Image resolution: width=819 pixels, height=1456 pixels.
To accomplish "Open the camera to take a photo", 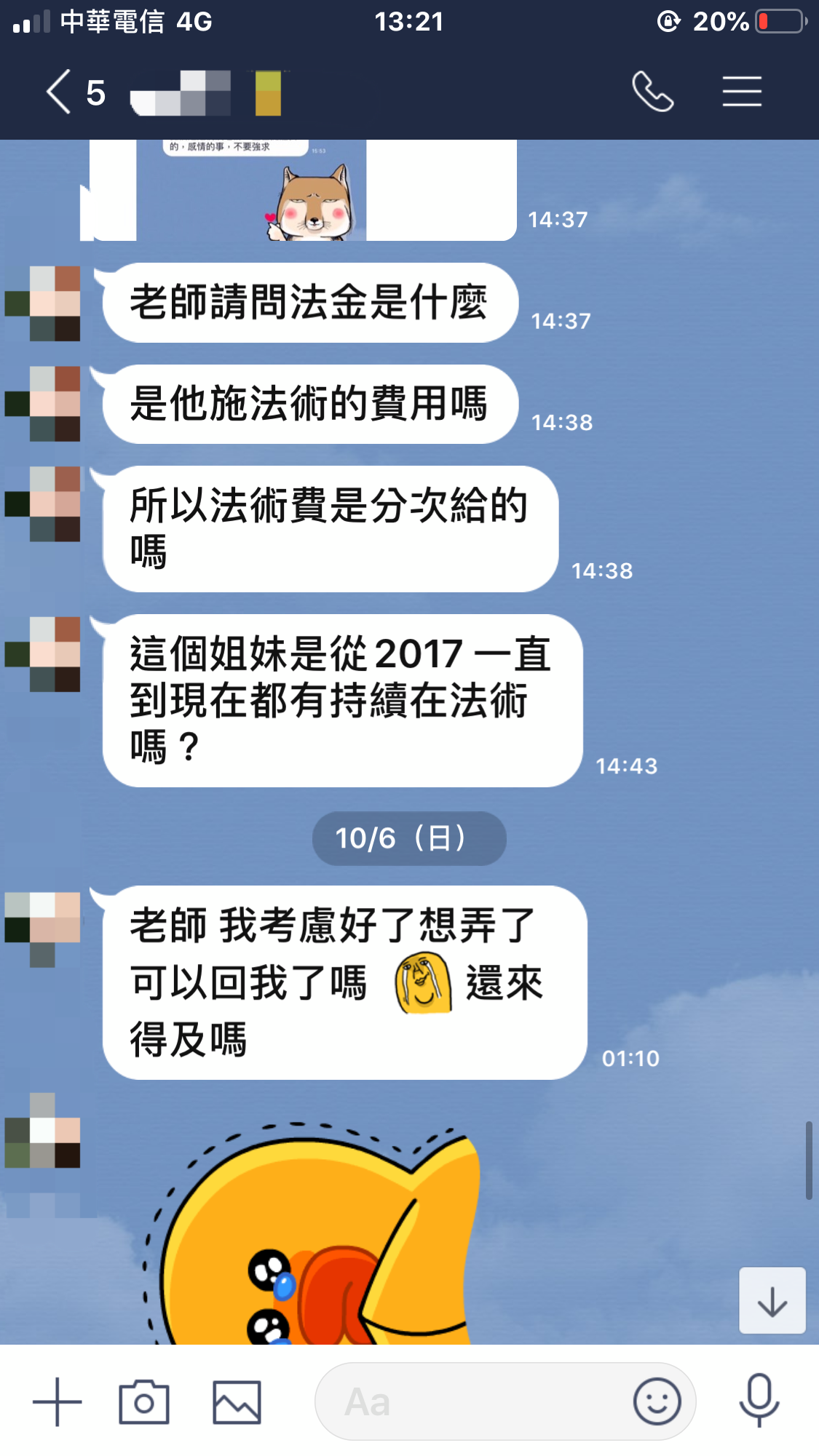I will point(144,1401).
